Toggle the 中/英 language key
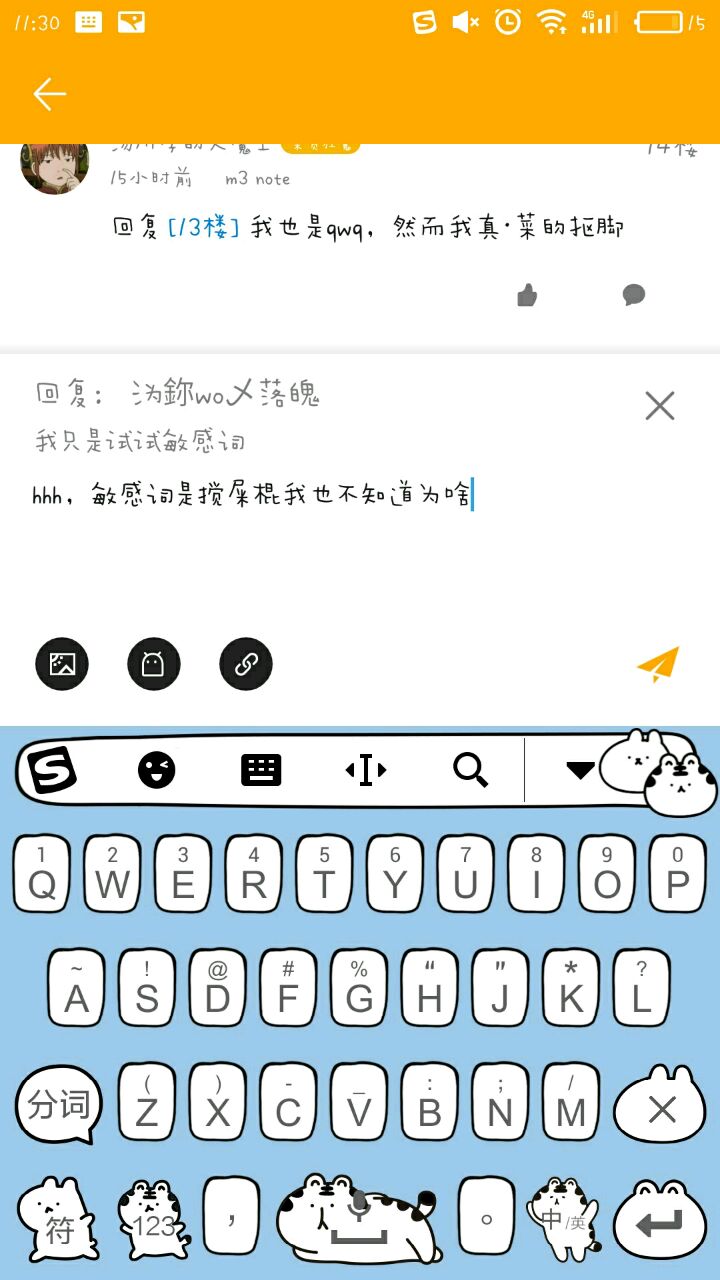The image size is (720, 1280). click(562, 1220)
